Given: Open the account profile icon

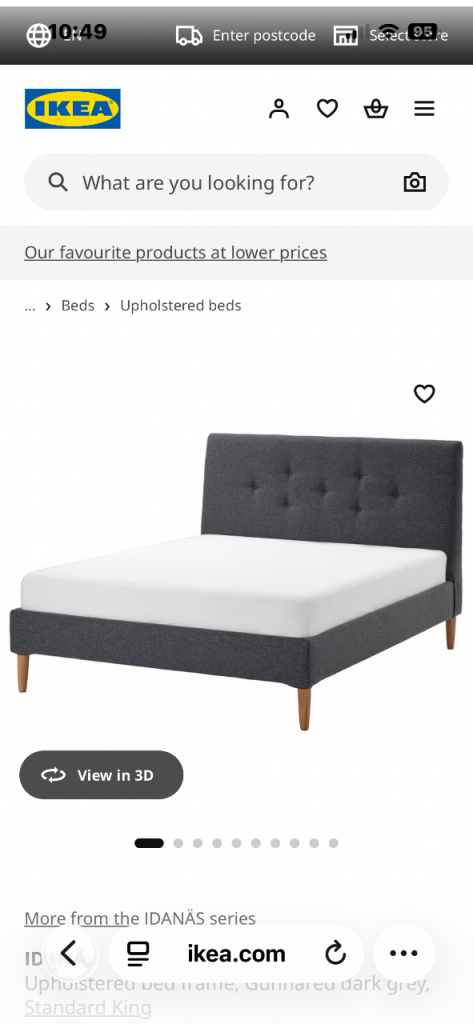Looking at the screenshot, I should coord(279,108).
